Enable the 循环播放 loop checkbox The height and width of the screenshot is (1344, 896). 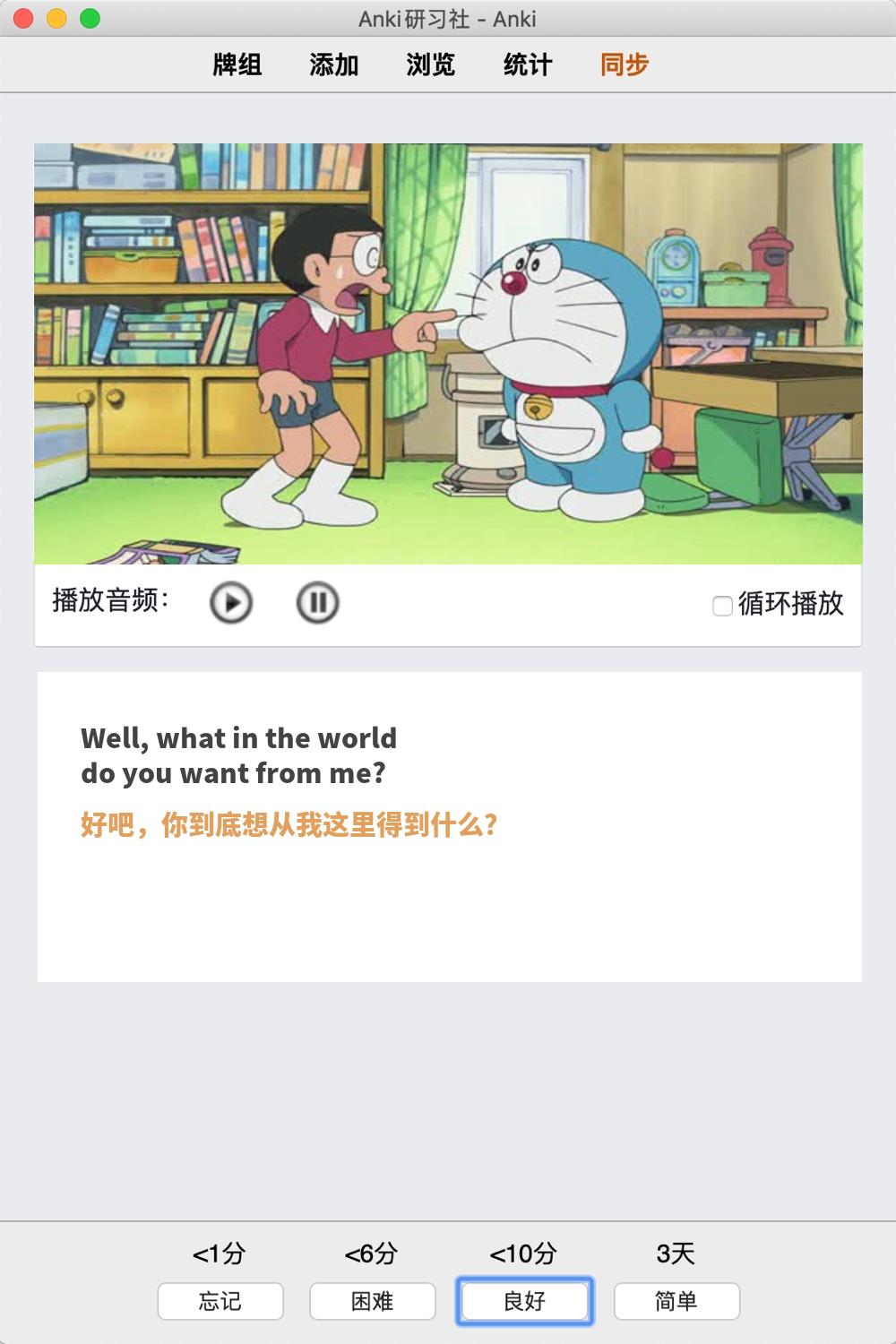click(722, 606)
